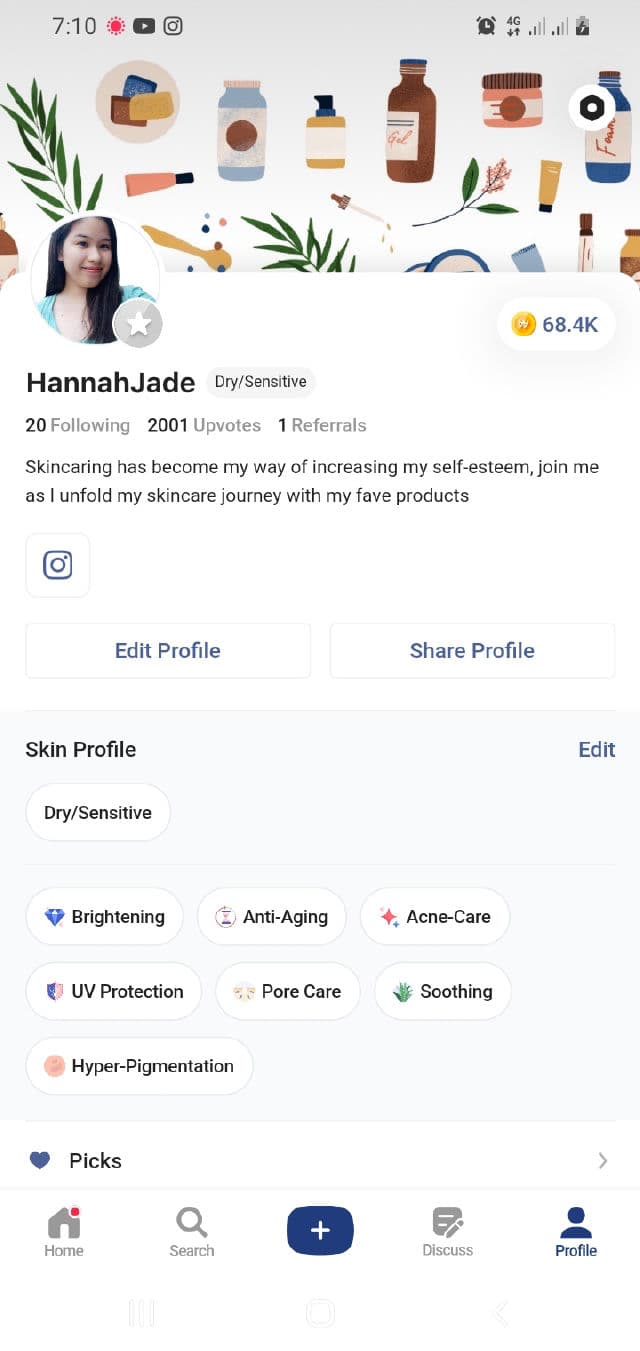Edit the Skin Profile section
The height and width of the screenshot is (1351, 640).
[596, 750]
